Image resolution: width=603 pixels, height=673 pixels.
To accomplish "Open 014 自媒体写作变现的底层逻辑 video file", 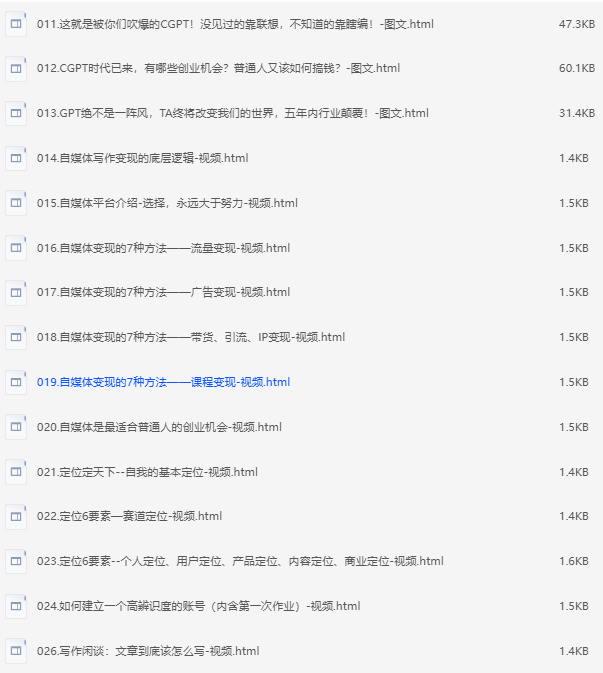I will click(142, 158).
